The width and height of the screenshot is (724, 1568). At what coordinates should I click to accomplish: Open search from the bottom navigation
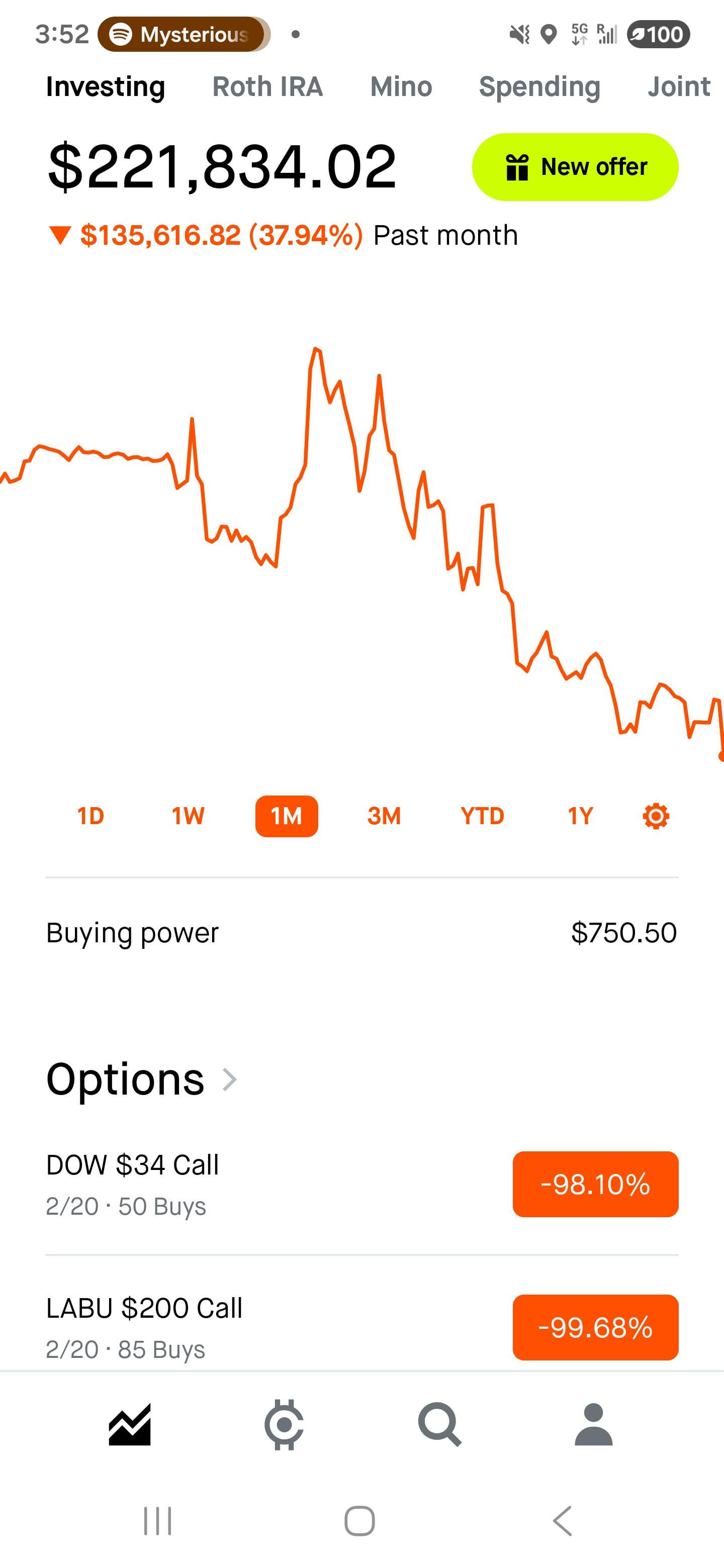coord(439,1424)
